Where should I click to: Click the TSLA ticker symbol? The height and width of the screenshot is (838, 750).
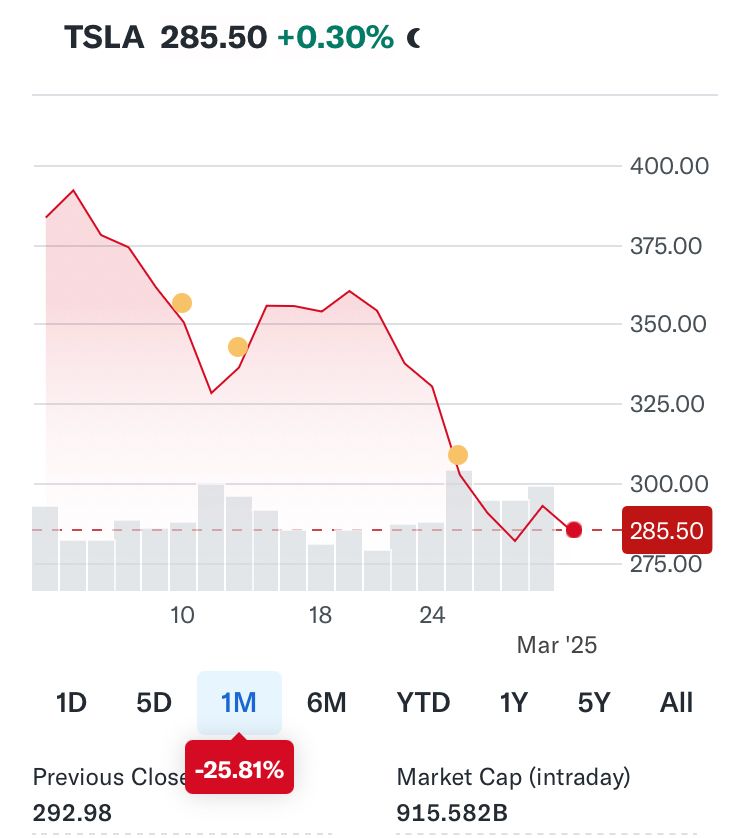tap(102, 40)
